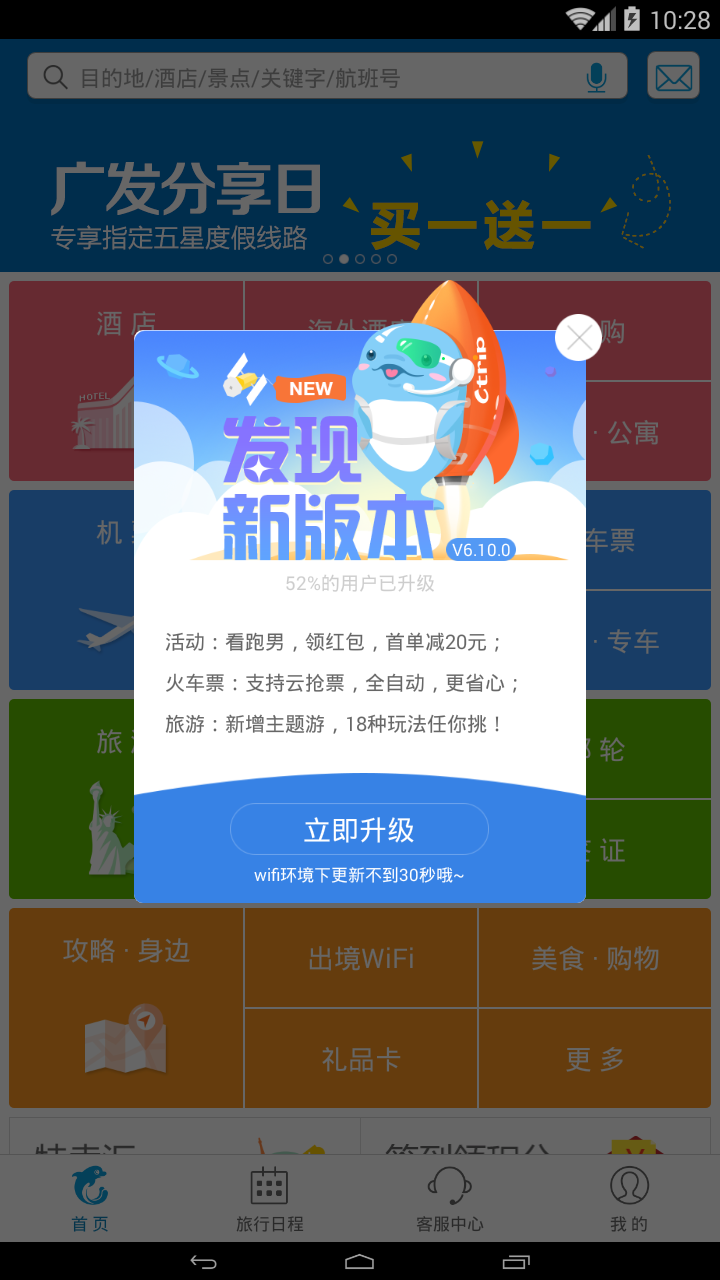
Task: Open 攻略·身边 tile
Action: (126, 1008)
